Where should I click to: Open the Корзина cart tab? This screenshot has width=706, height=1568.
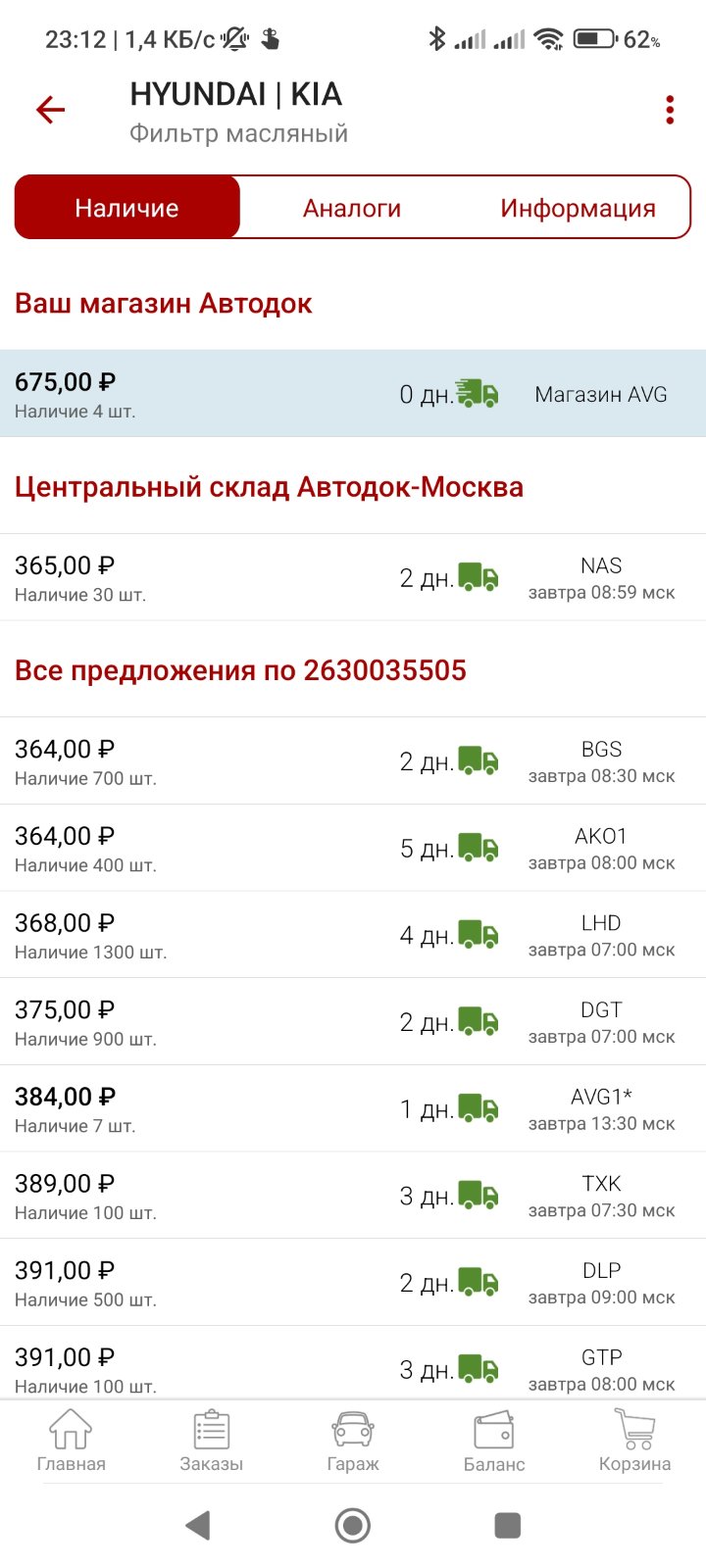(635, 1441)
